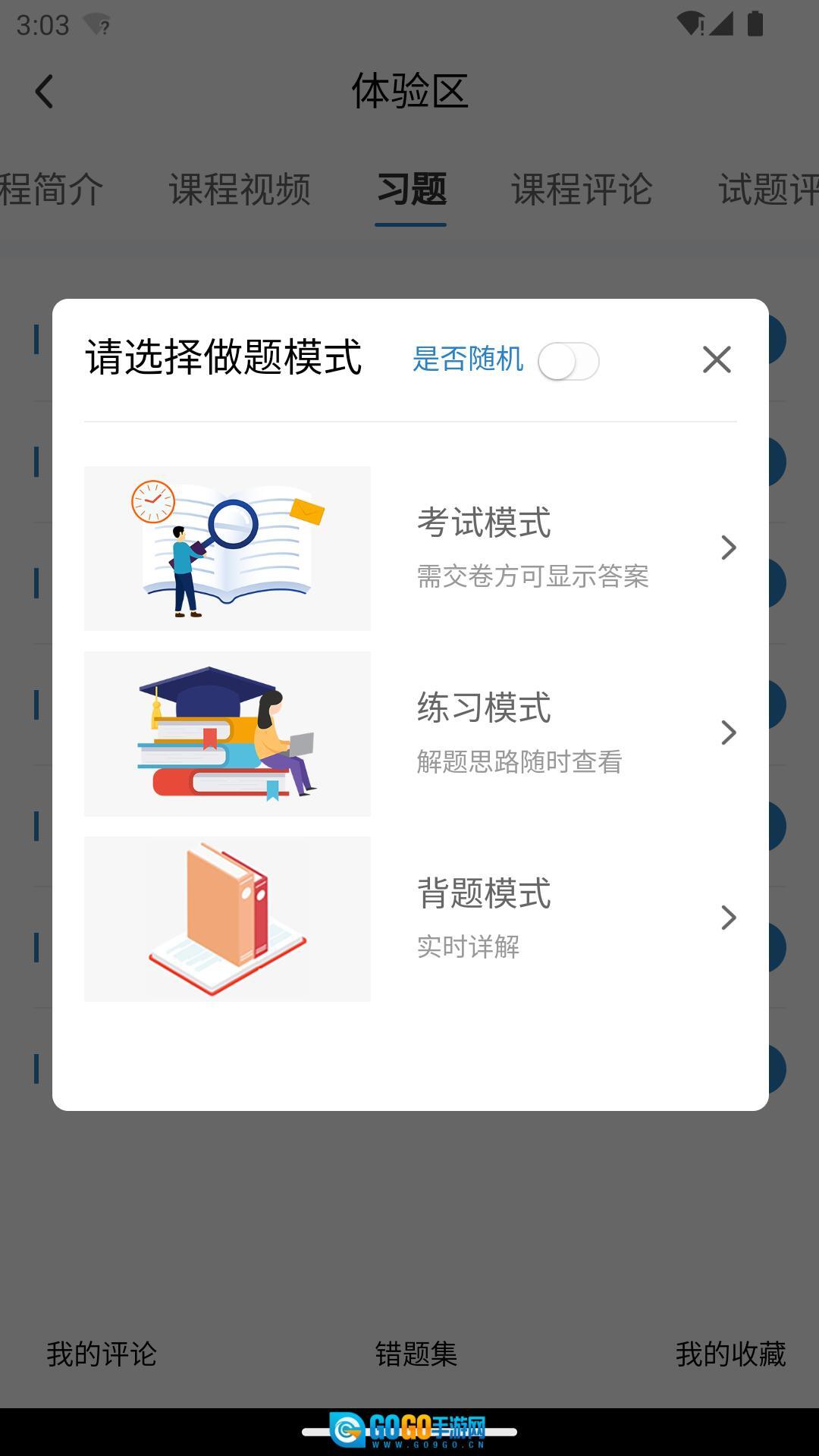Open 我的收藏

coord(730,1354)
